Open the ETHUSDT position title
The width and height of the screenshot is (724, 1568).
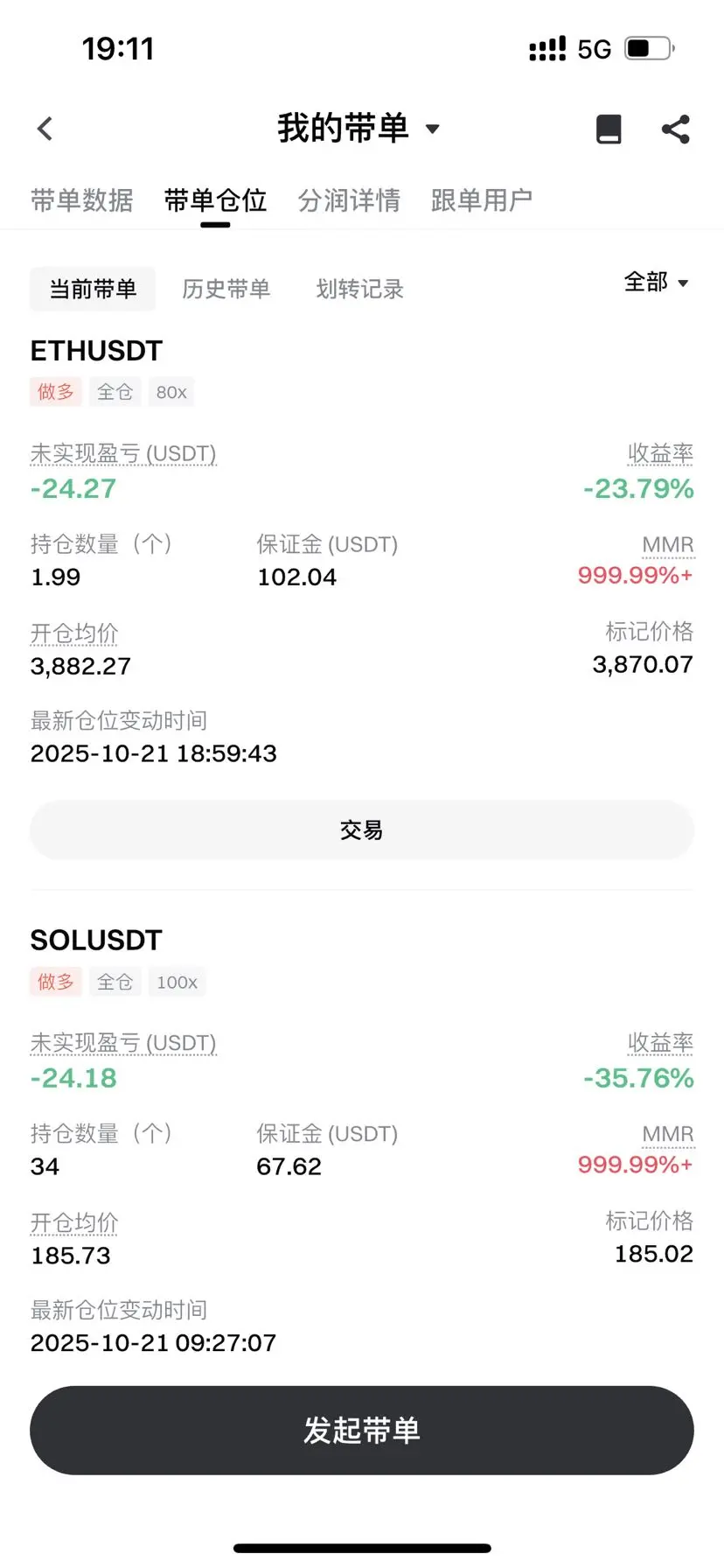click(x=96, y=351)
